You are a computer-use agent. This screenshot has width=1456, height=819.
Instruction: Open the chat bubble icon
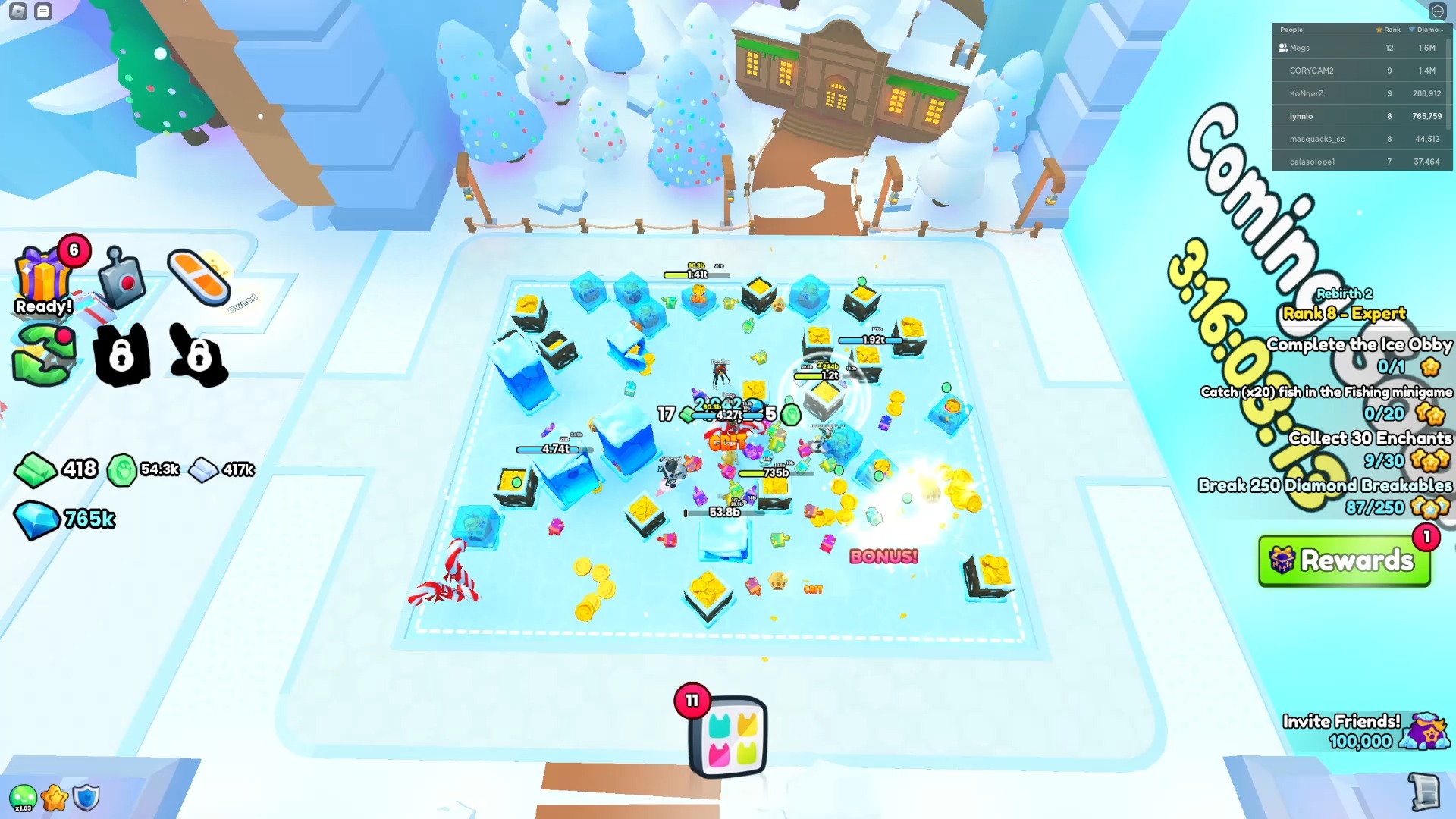pos(43,11)
